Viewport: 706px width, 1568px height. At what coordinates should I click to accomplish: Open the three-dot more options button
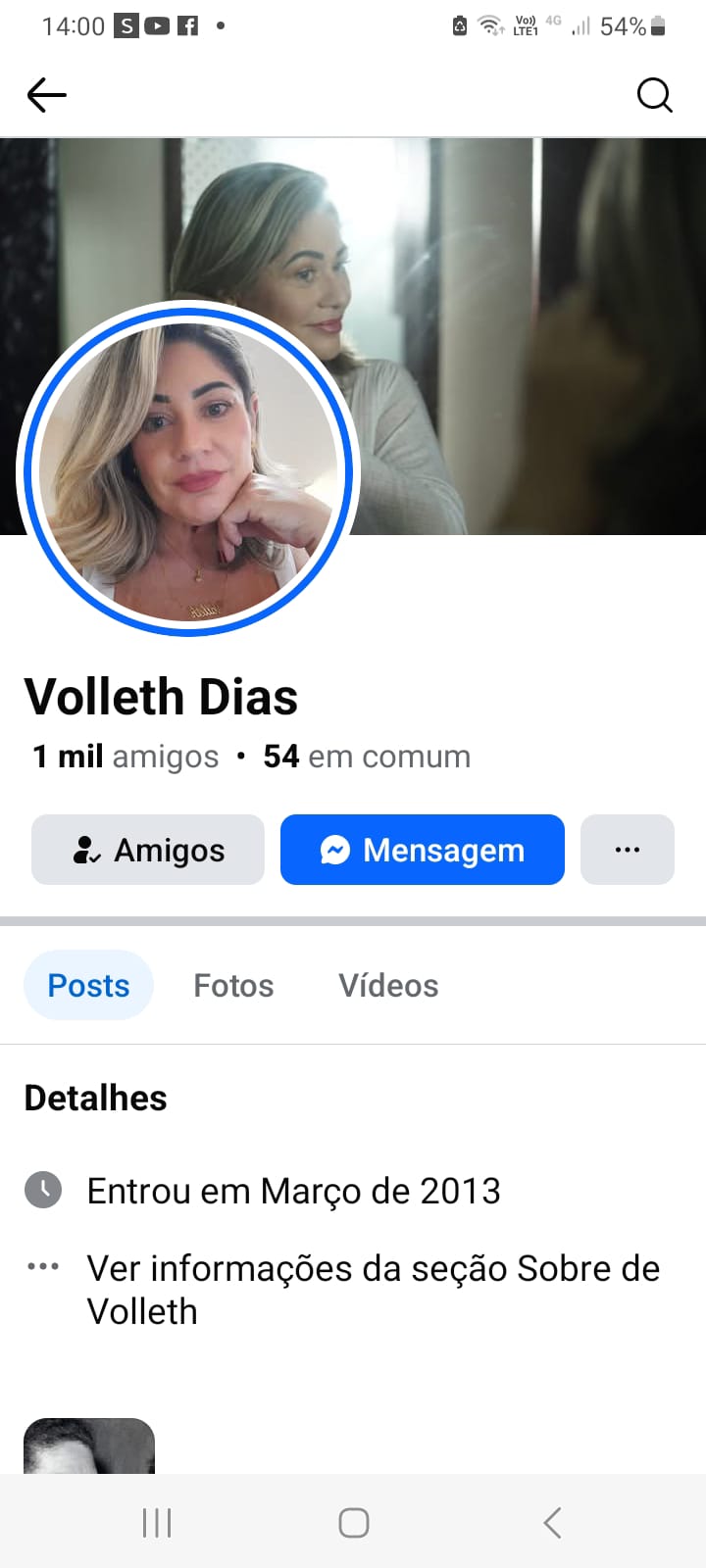click(628, 850)
